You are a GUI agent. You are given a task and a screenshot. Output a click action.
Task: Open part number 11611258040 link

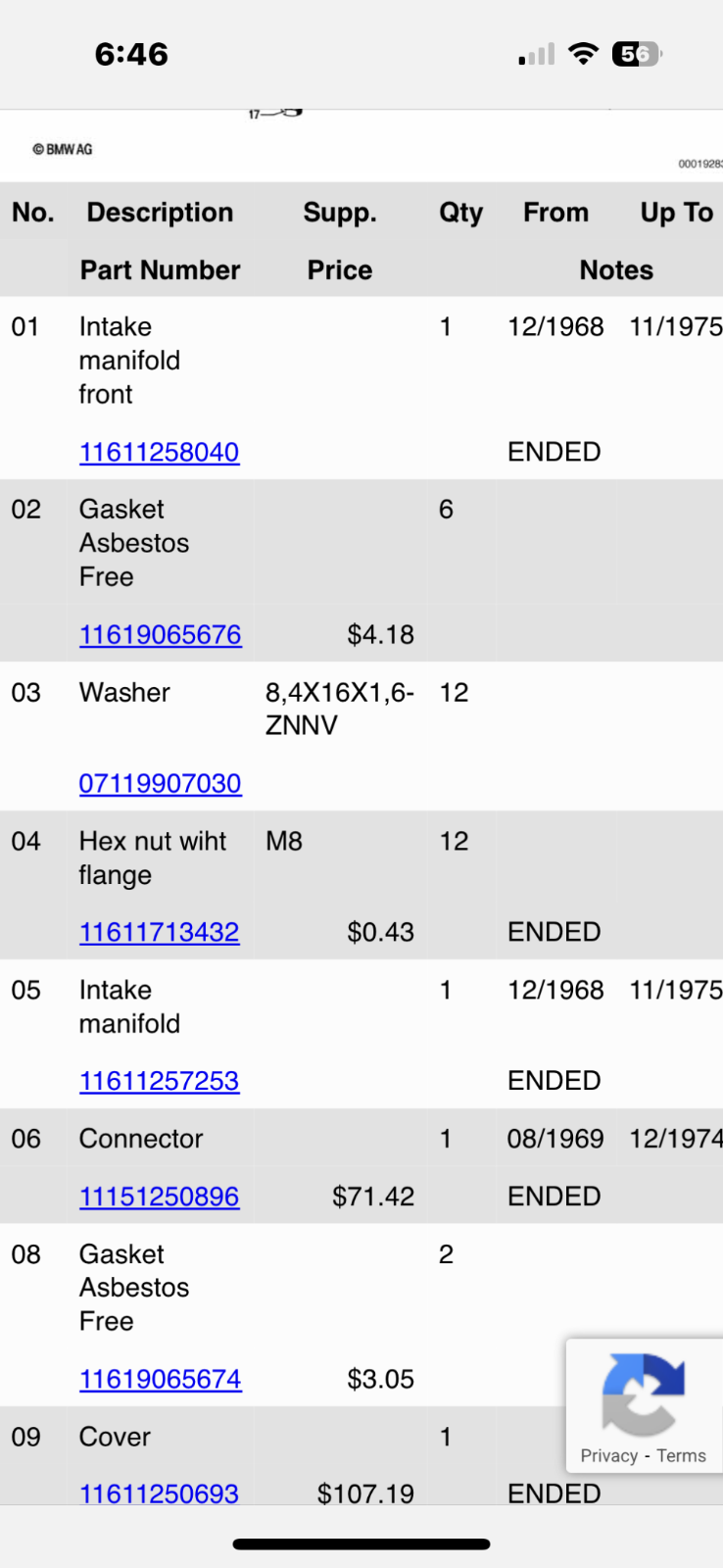pos(159,452)
